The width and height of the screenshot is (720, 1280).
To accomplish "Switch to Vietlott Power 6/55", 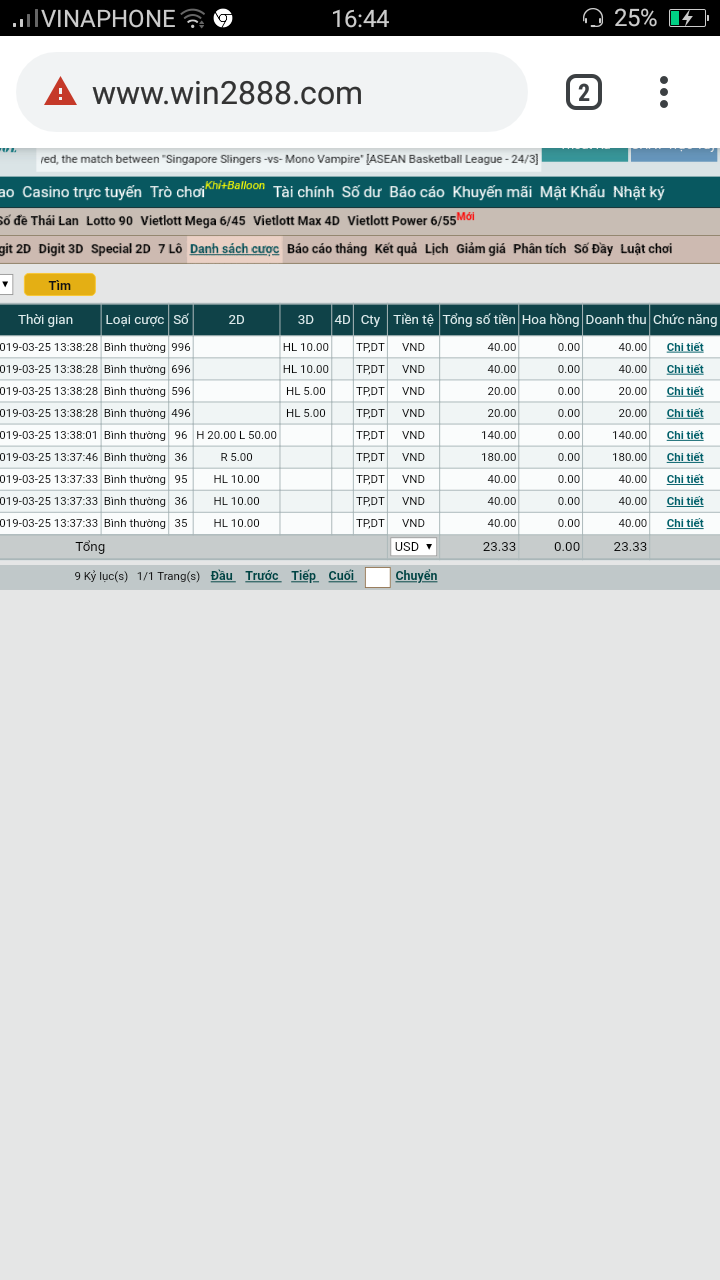I will coord(402,221).
